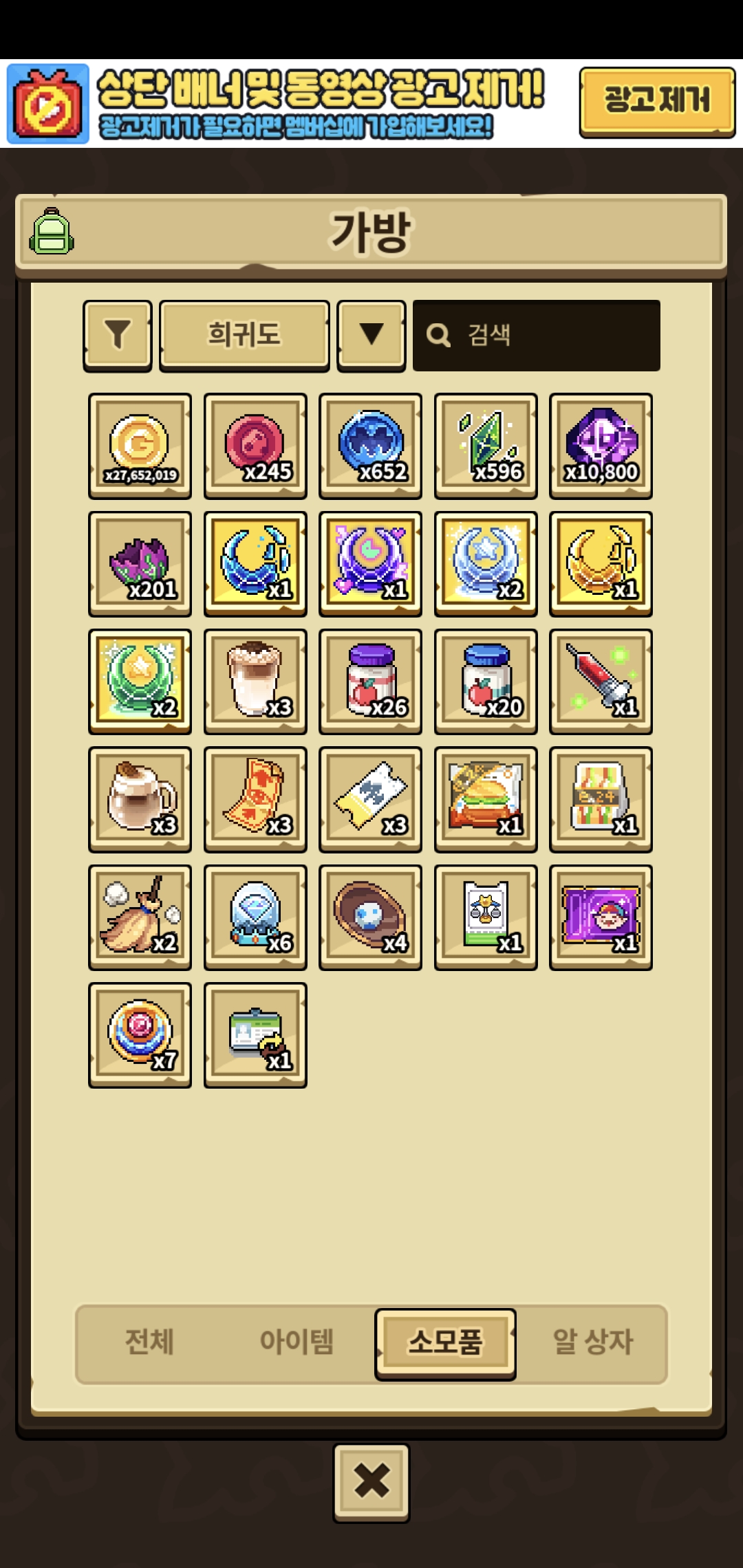The height and width of the screenshot is (1568, 743).
Task: Open the ID card item
Action: click(255, 1035)
